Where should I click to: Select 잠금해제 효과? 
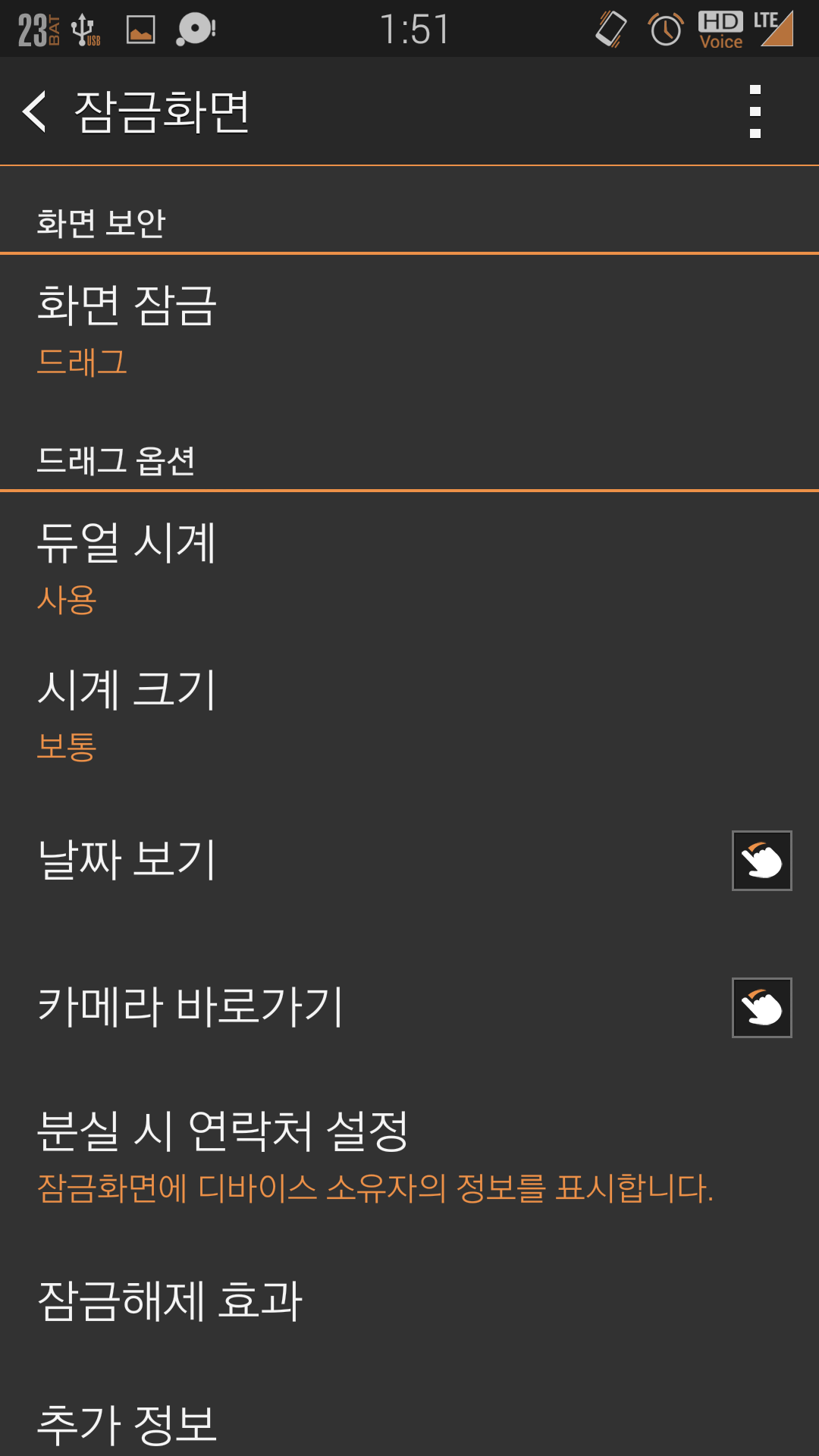[x=409, y=1301]
